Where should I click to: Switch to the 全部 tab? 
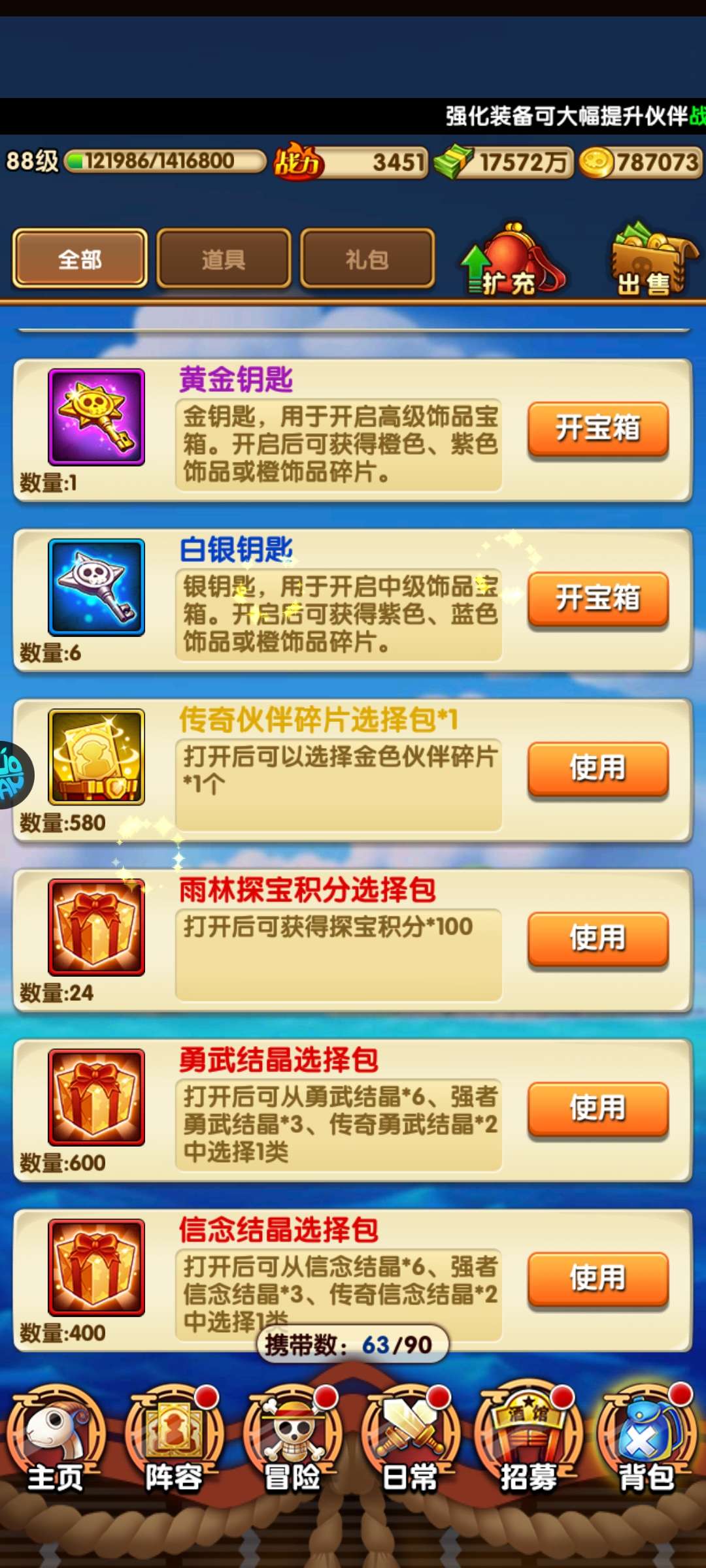[80, 259]
